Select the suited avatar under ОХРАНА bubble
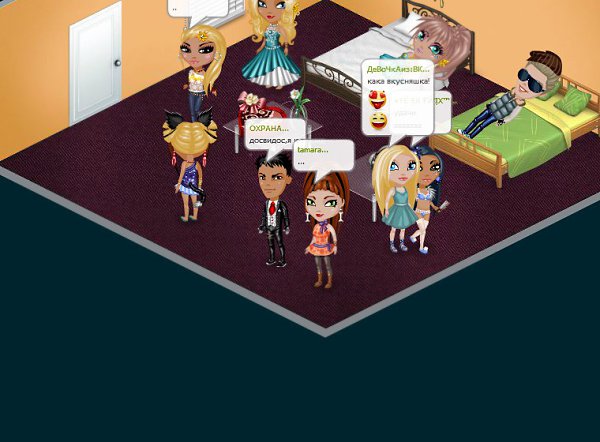600x442 pixels. (273, 210)
